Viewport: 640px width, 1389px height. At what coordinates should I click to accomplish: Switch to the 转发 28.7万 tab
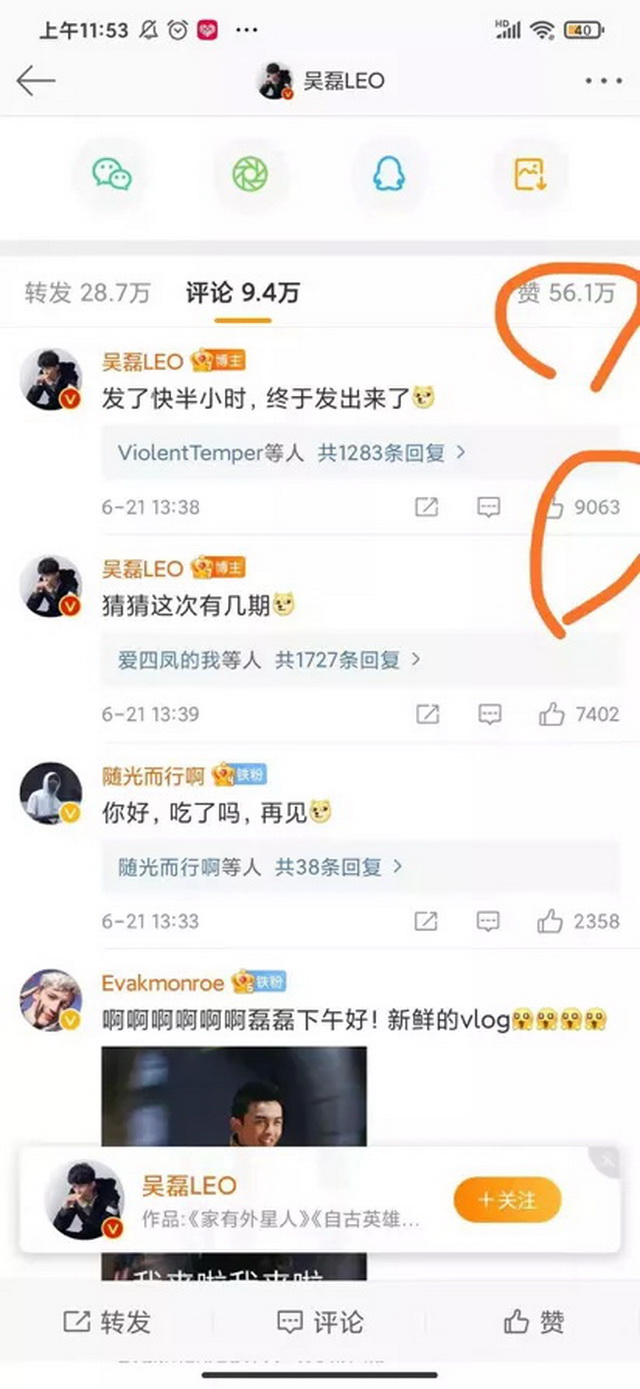click(87, 293)
